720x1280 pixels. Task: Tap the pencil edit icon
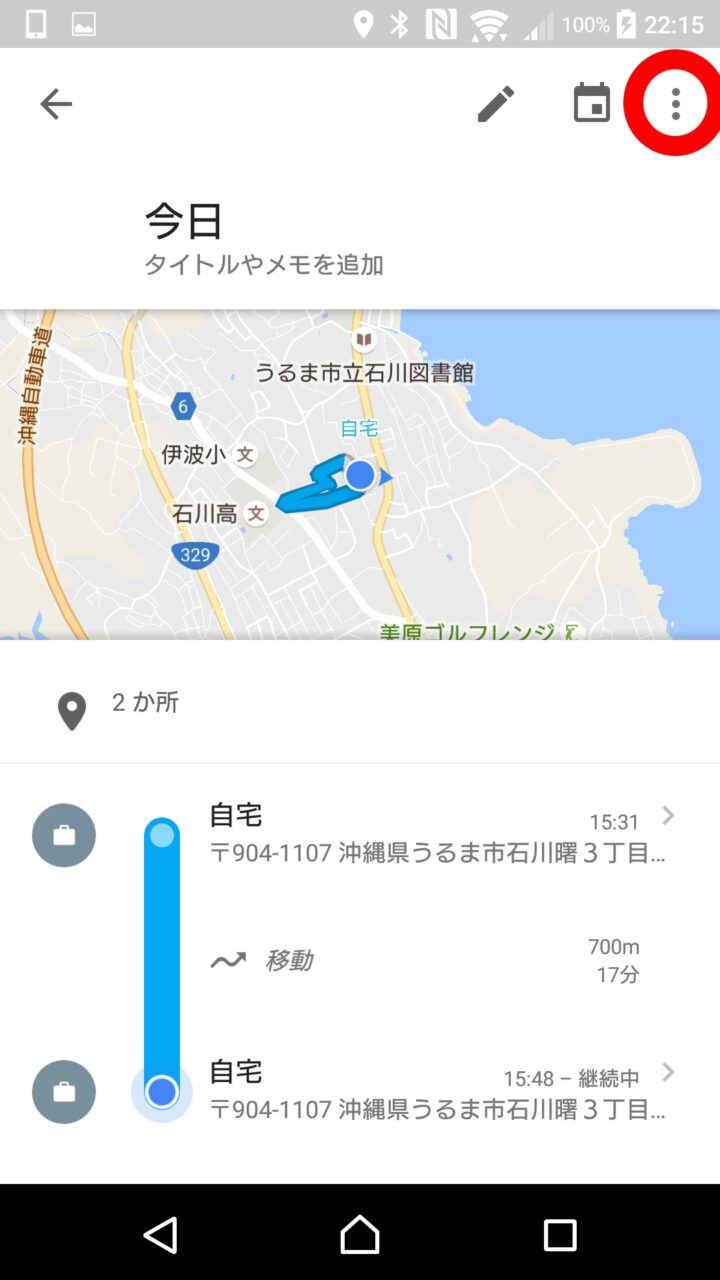[x=496, y=104]
